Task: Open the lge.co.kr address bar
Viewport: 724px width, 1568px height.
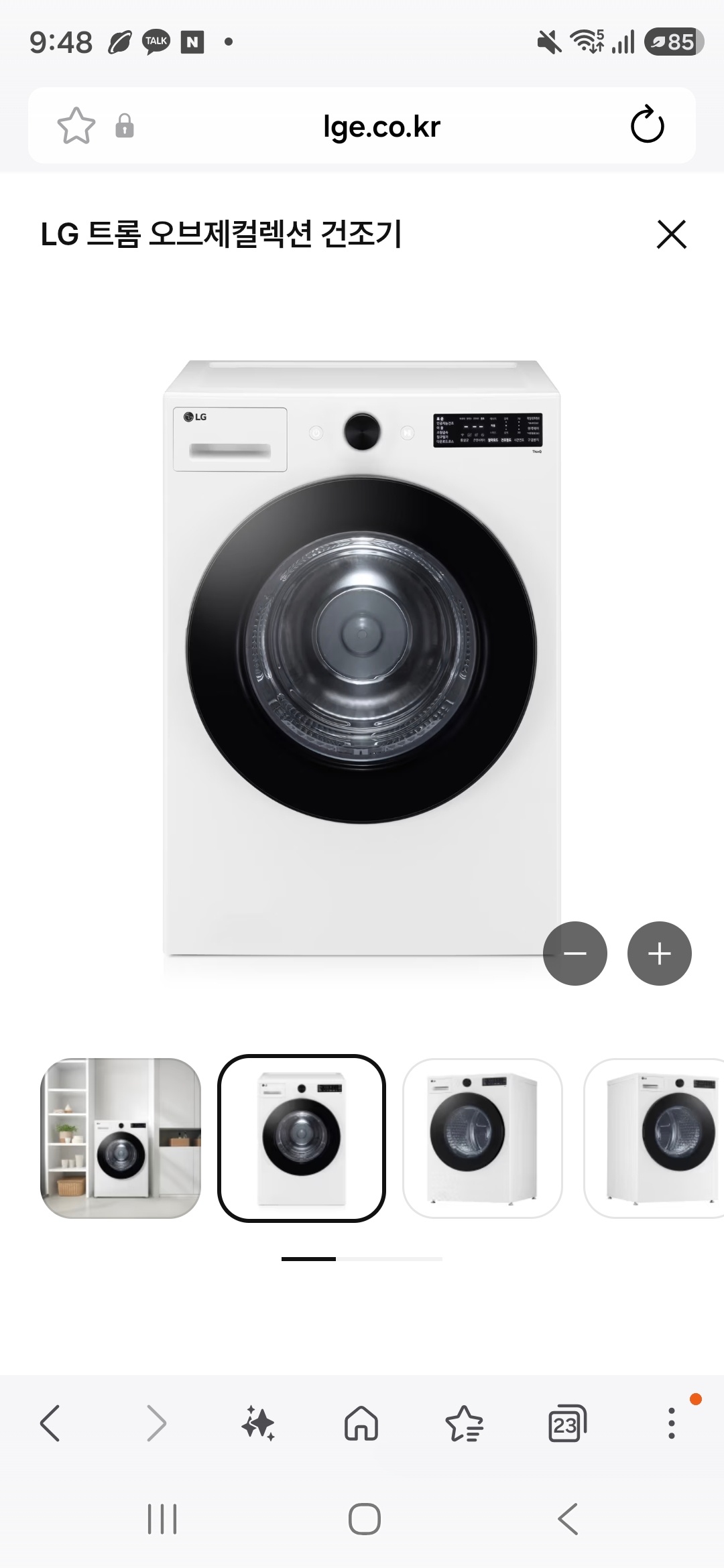Action: pos(381,127)
